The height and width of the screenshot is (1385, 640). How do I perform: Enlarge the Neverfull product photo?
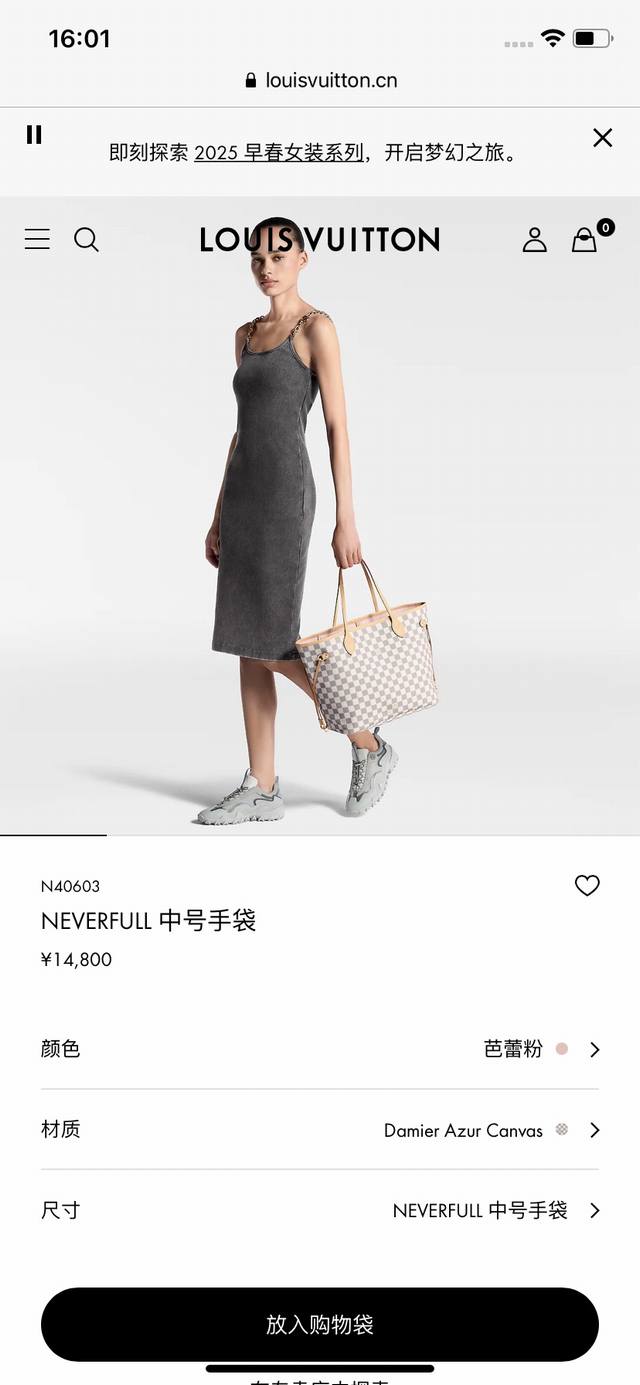320,520
